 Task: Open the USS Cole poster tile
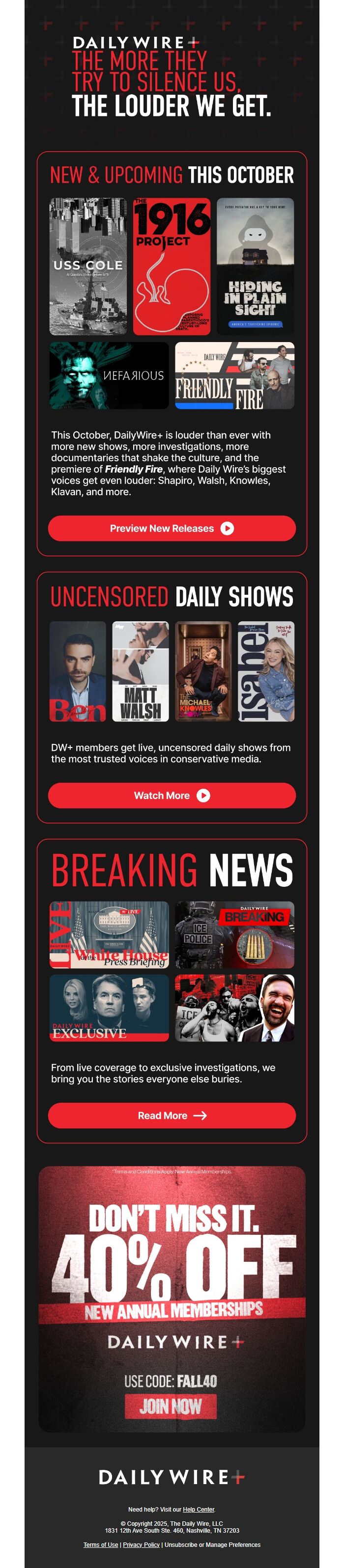pyautogui.click(x=88, y=266)
